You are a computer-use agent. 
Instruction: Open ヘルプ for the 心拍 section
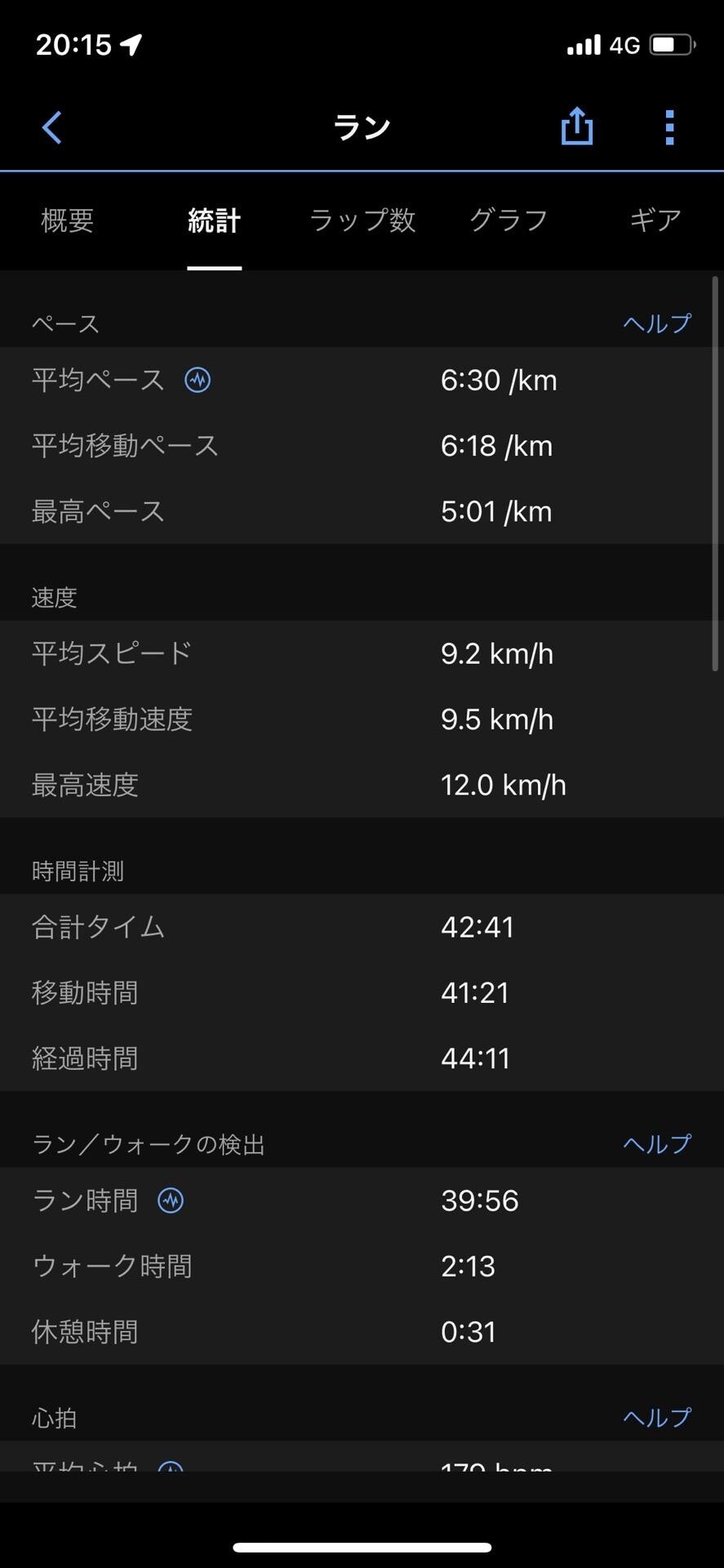[656, 1419]
